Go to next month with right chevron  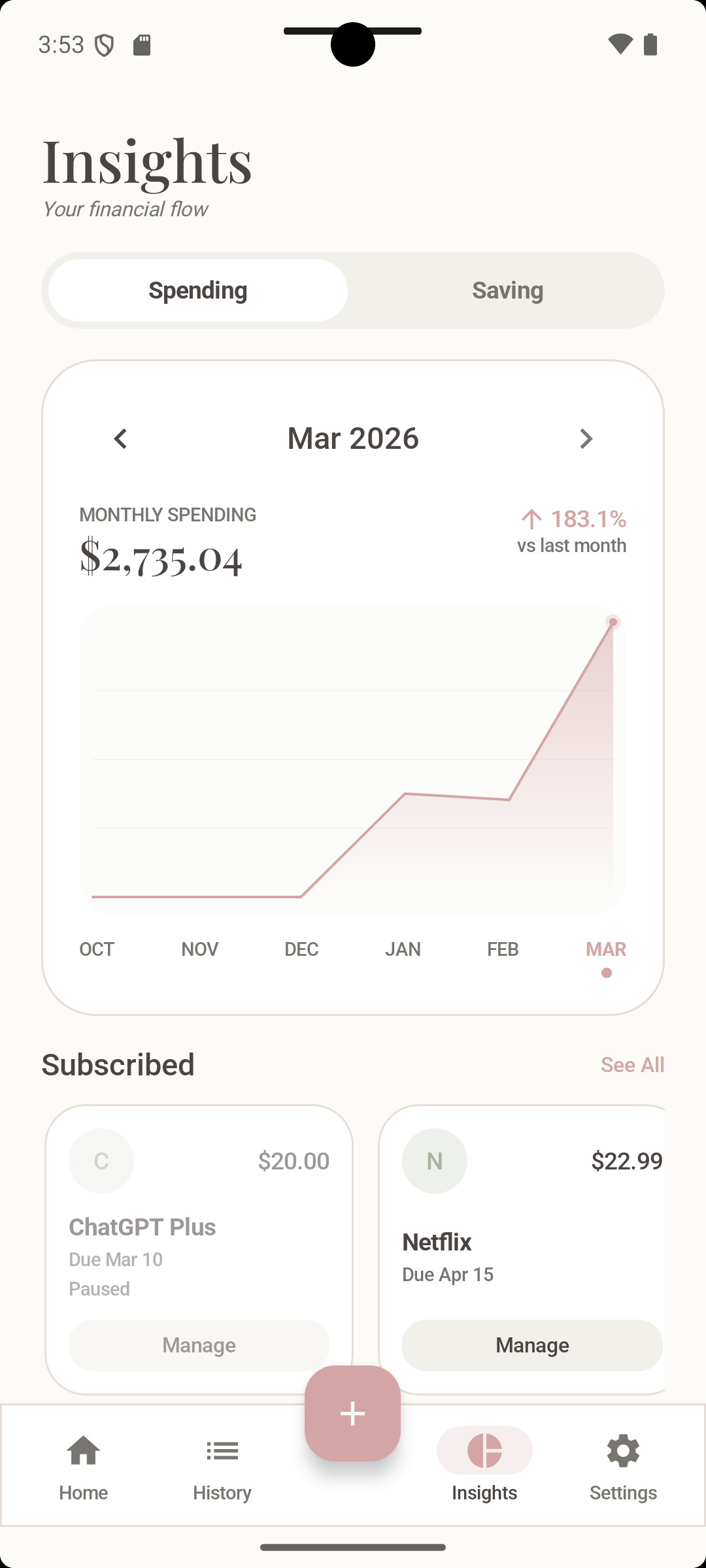586,438
